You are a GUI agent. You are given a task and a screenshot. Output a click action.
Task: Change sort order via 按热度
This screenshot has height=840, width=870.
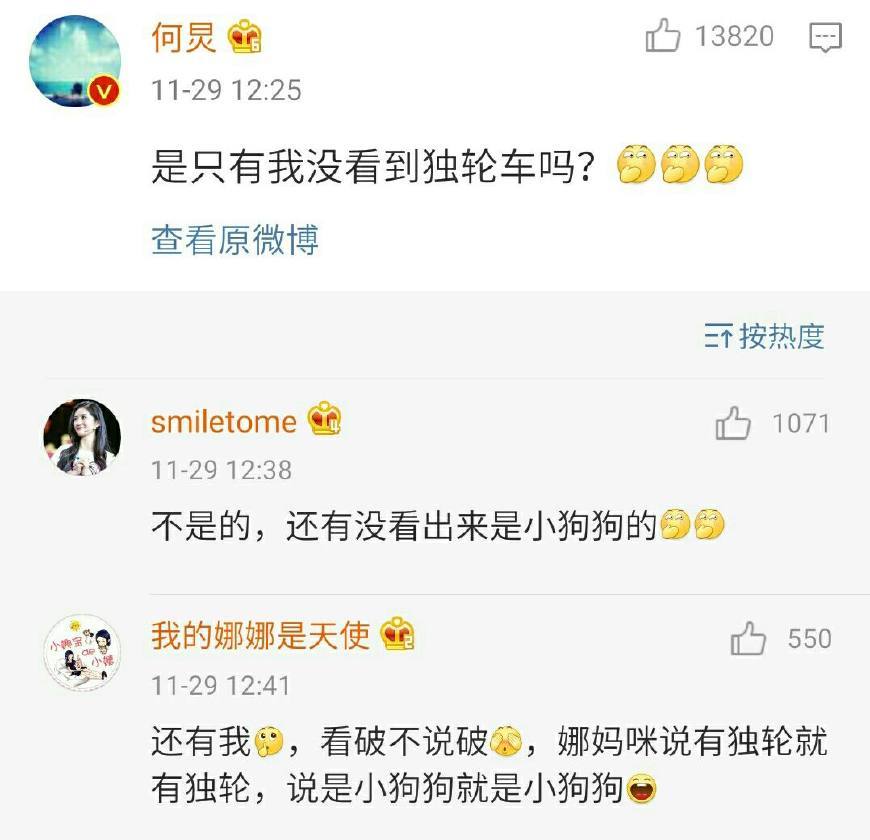click(765, 336)
